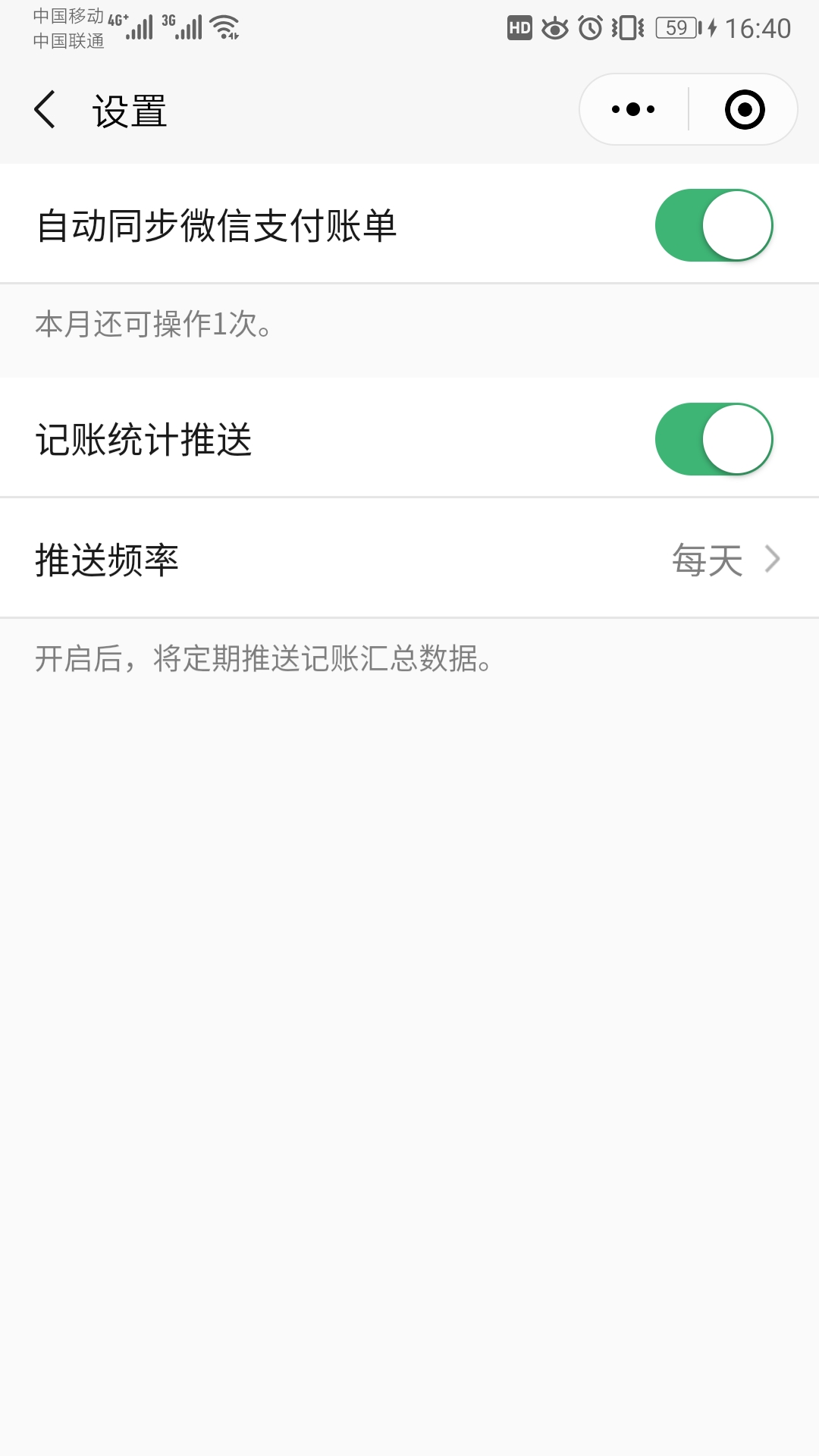Disable the 记账统计推送 switch
The height and width of the screenshot is (1456, 819).
point(714,439)
